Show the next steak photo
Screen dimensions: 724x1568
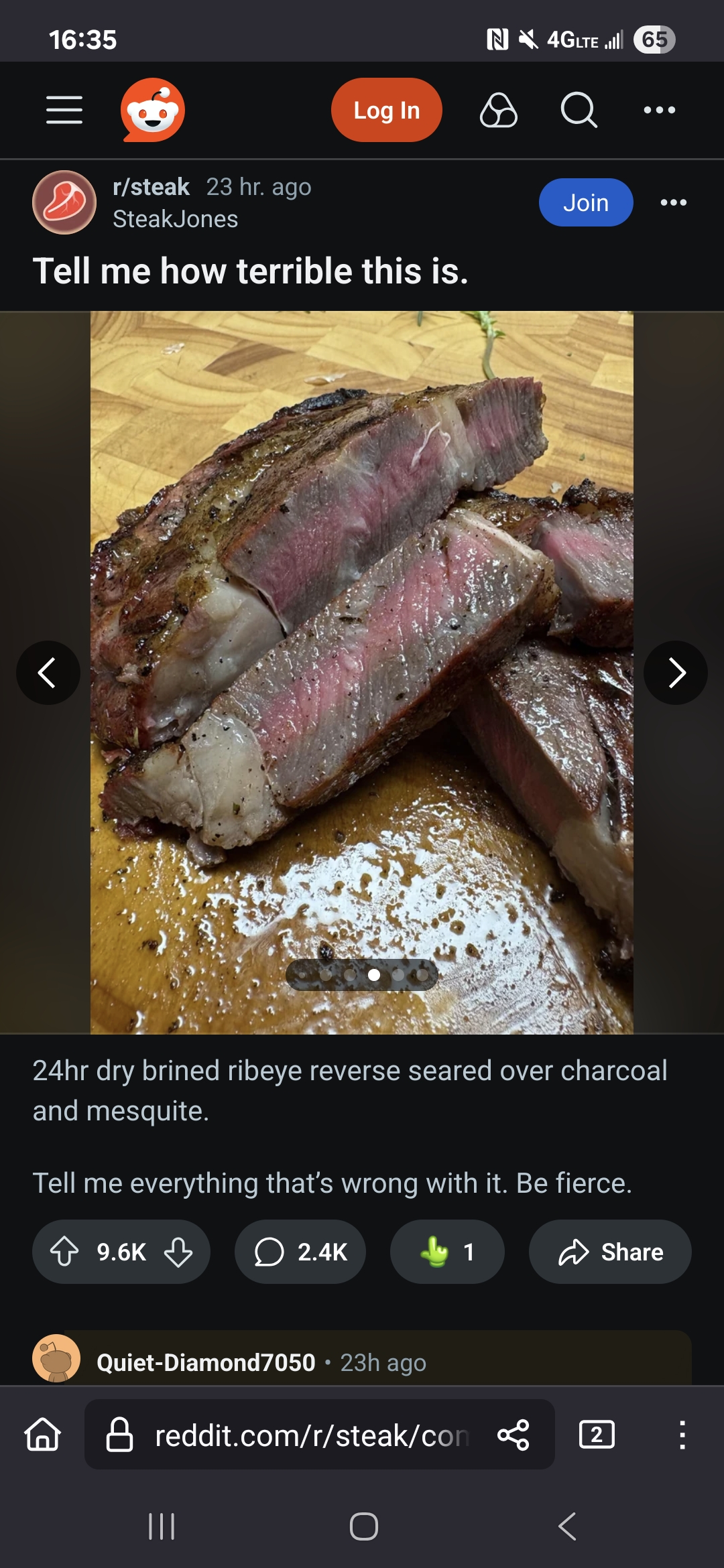pos(676,673)
